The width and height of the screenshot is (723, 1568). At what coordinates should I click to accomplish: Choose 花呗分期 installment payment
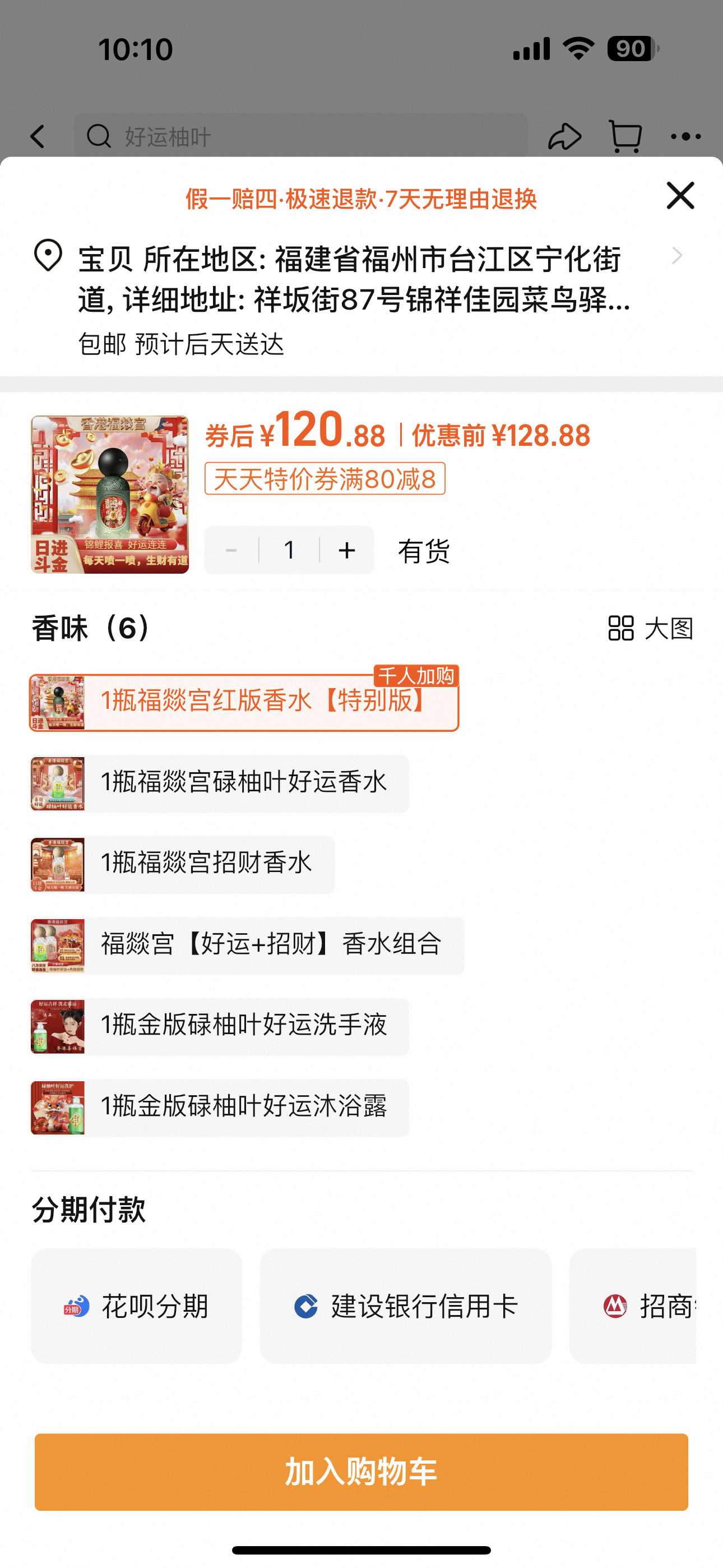click(x=137, y=1306)
